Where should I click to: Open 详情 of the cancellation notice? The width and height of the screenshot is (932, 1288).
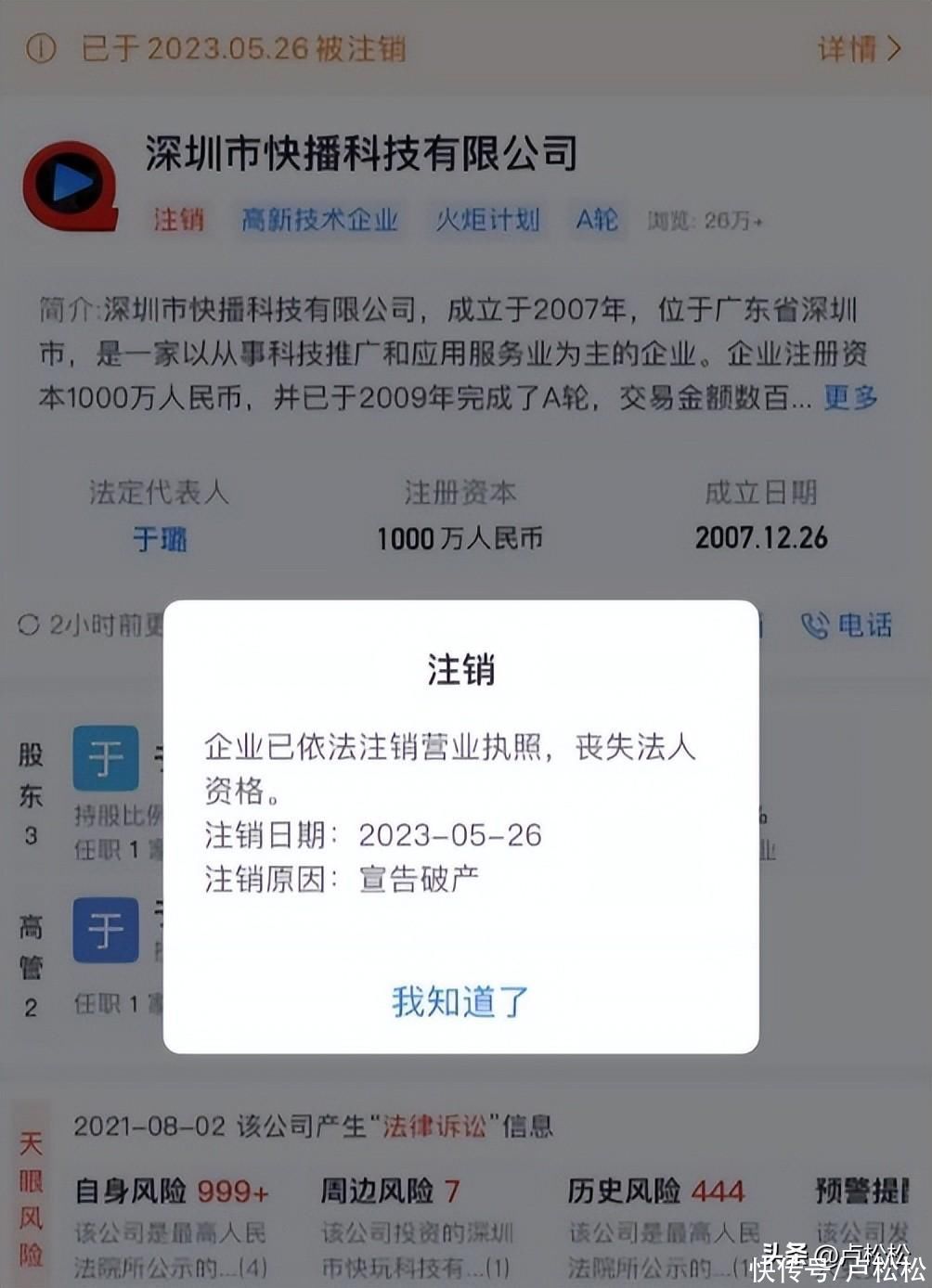tap(859, 48)
